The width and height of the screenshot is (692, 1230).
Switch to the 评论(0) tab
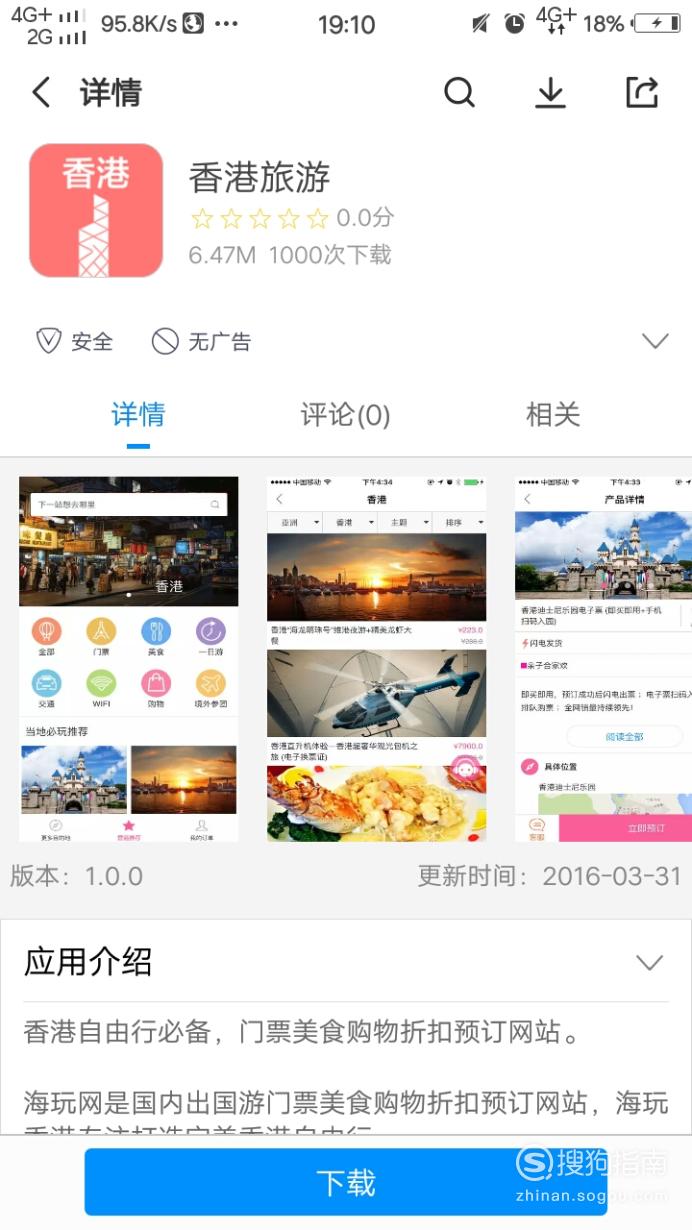coord(346,415)
